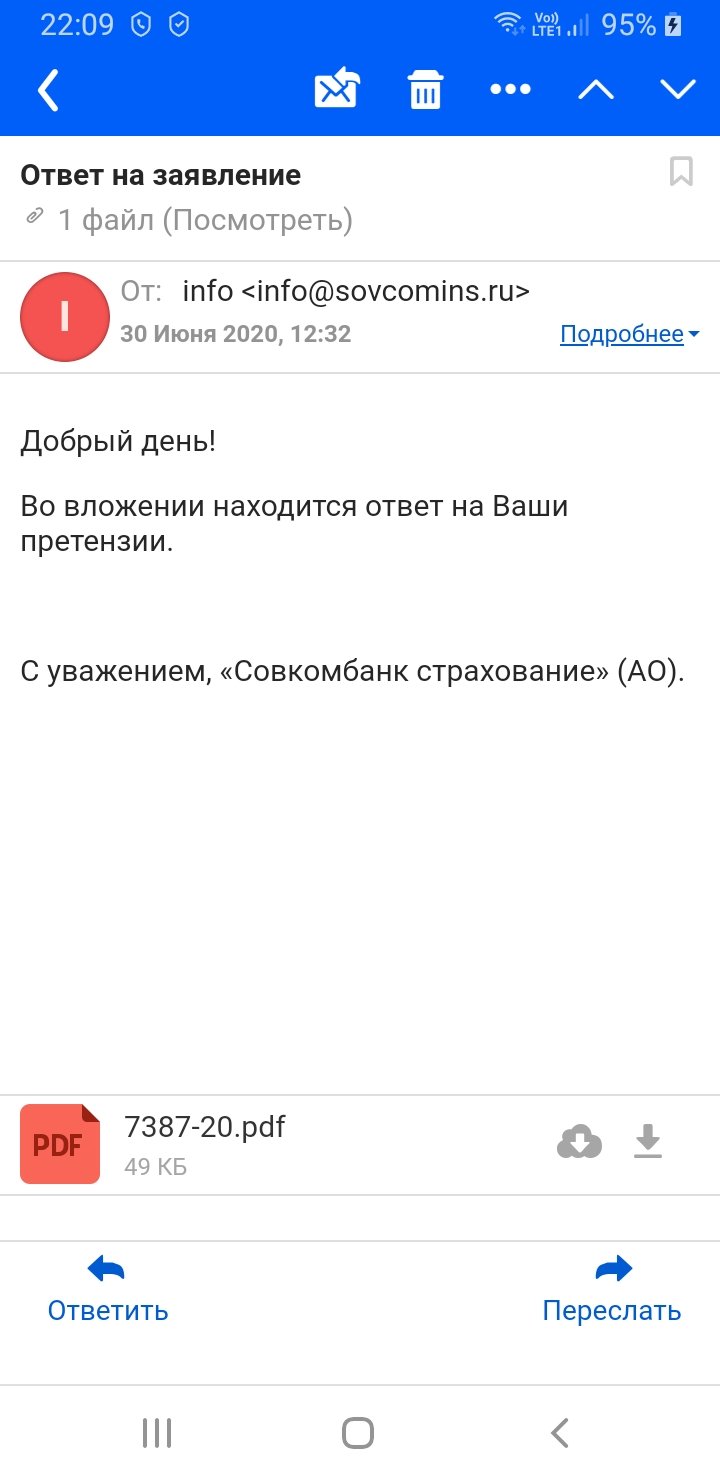Tap the system home button
The image size is (720, 1480).
tap(358, 1433)
